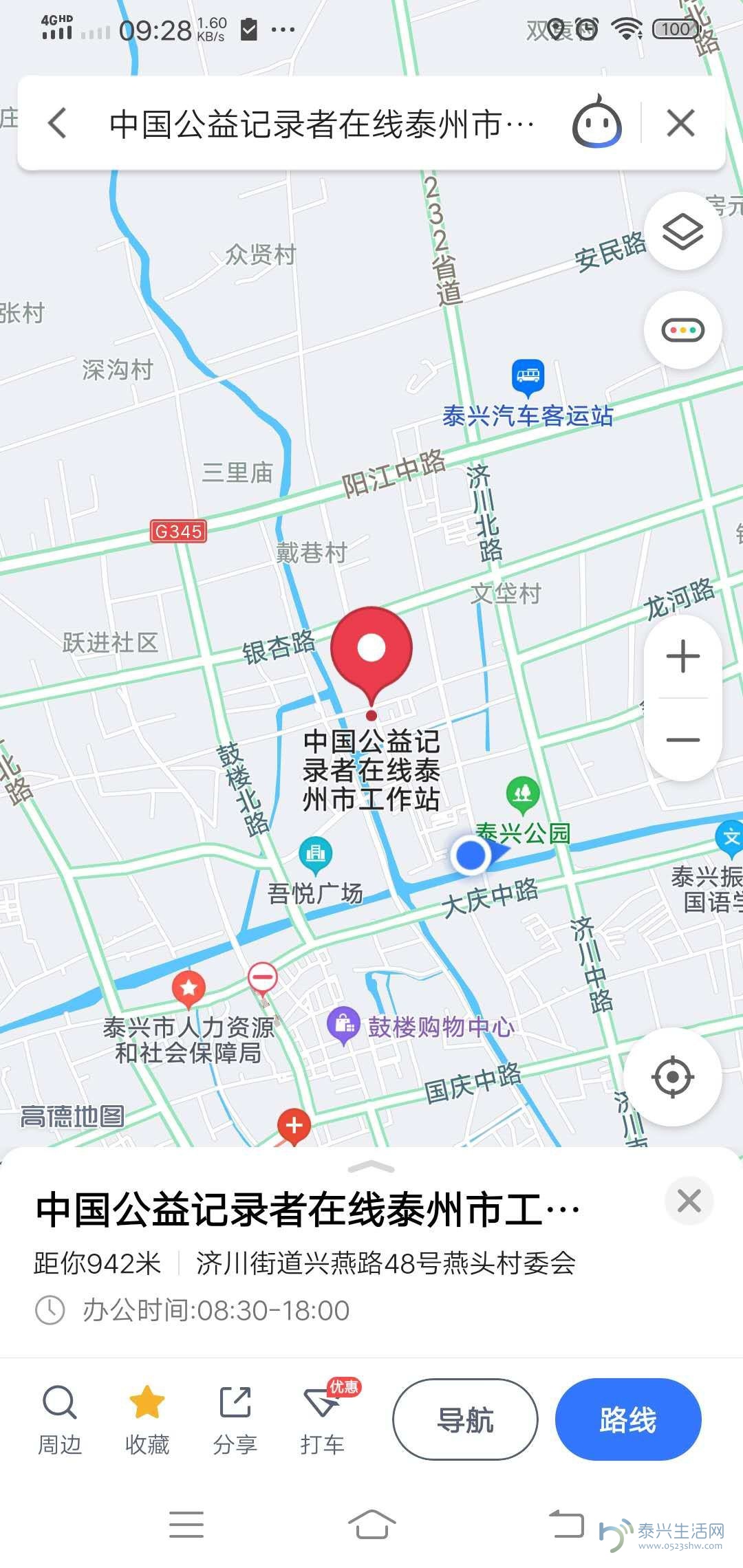Open the map layers selector
743x1568 pixels.
682,232
